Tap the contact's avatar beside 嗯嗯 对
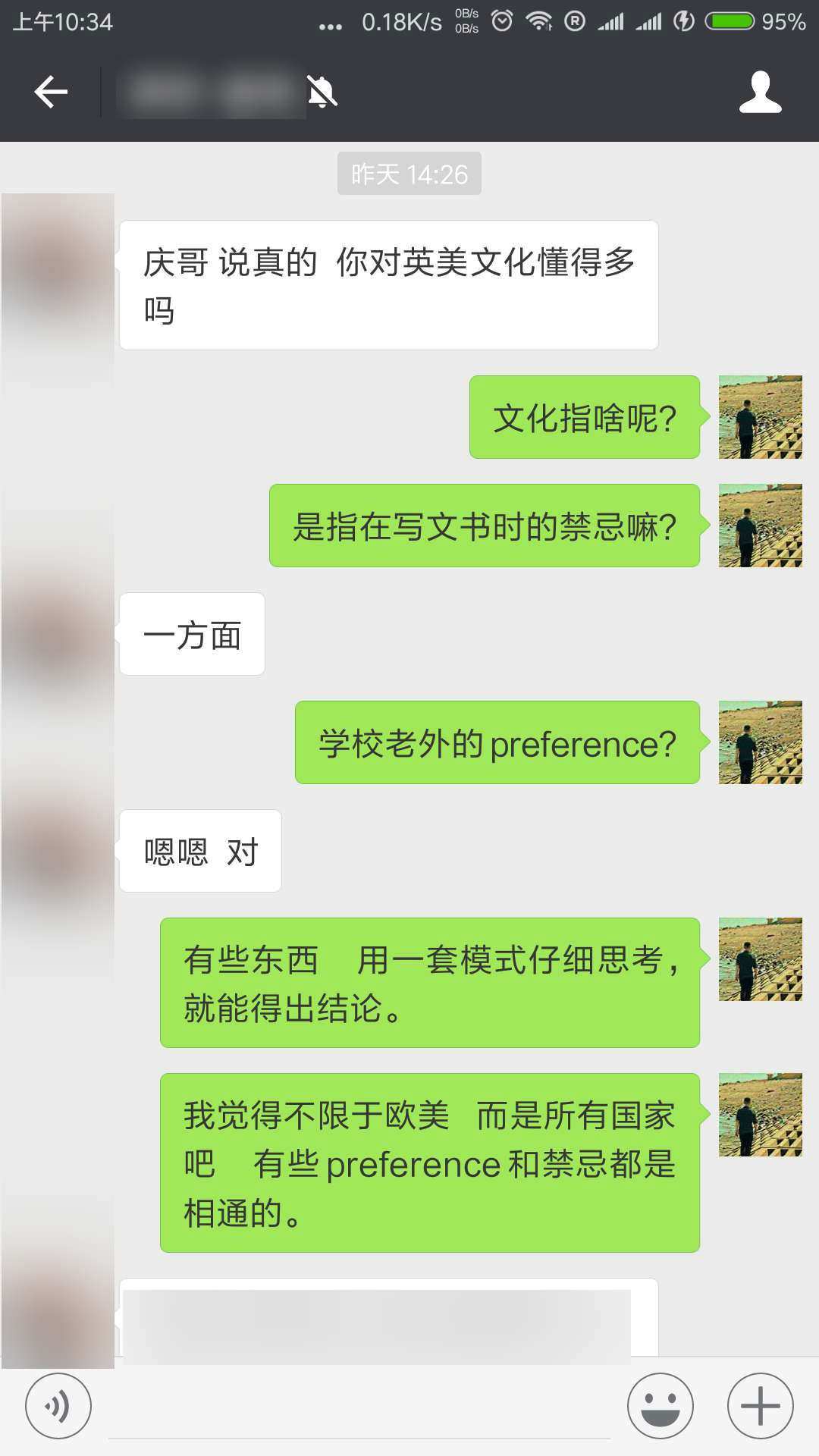The width and height of the screenshot is (819, 1456). 58,851
